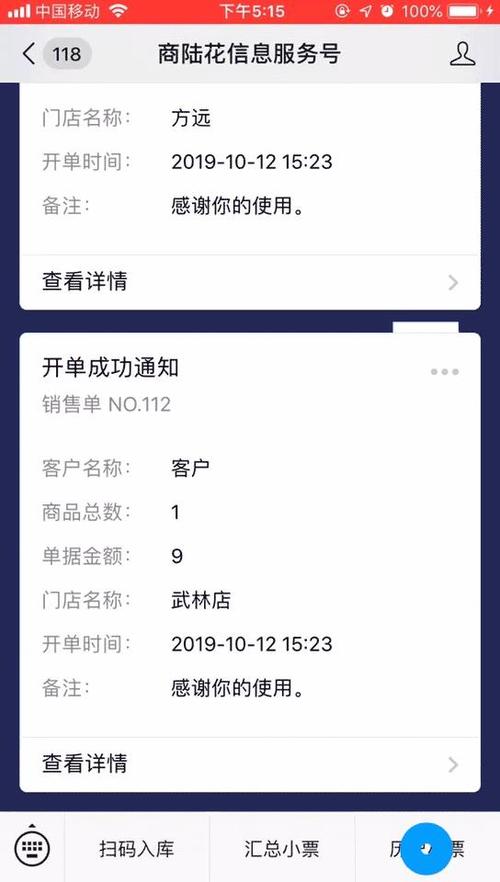Open the service account profile icon

462,54
